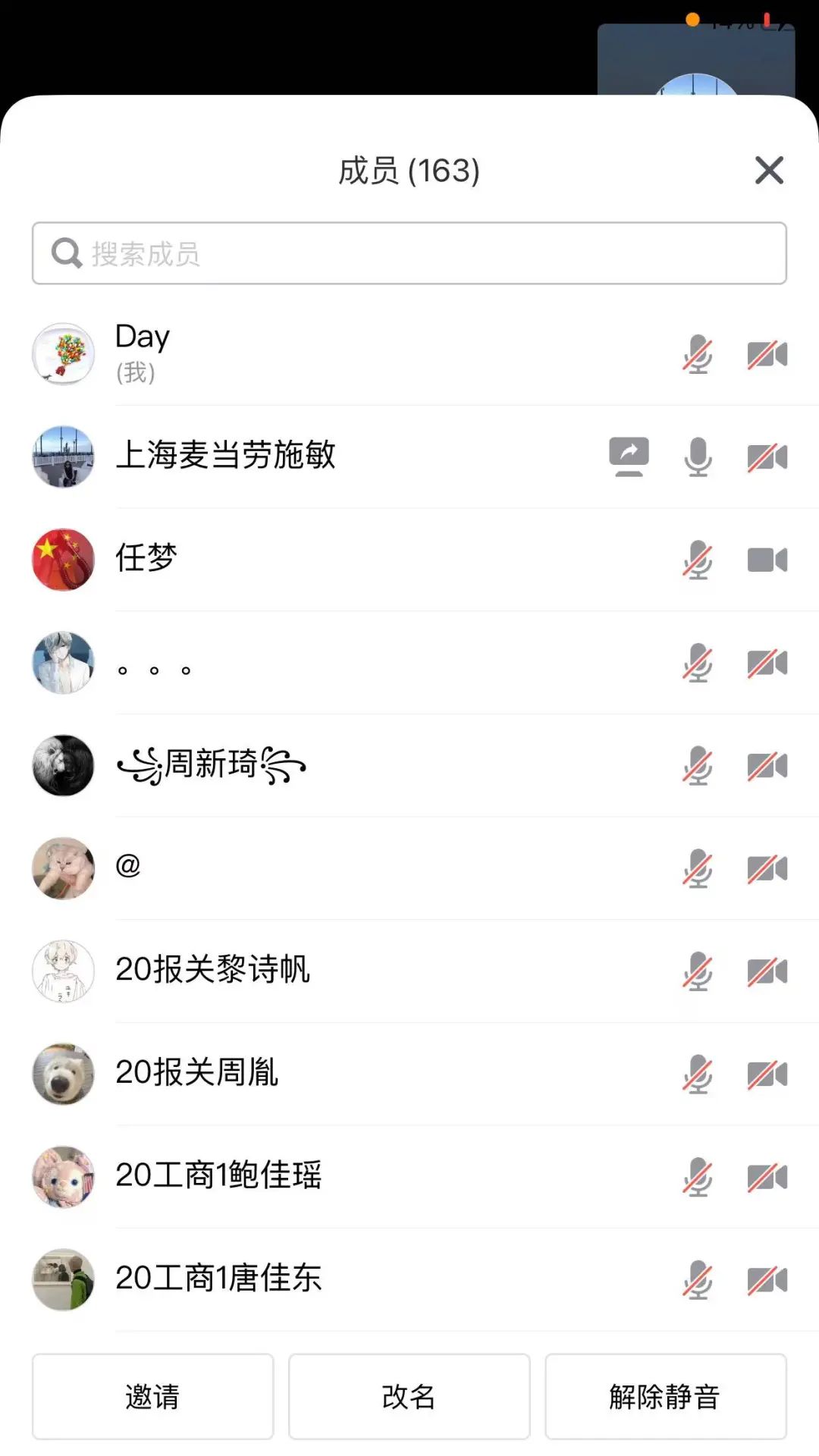Tap the 解除静音 unmute button

point(665,1396)
